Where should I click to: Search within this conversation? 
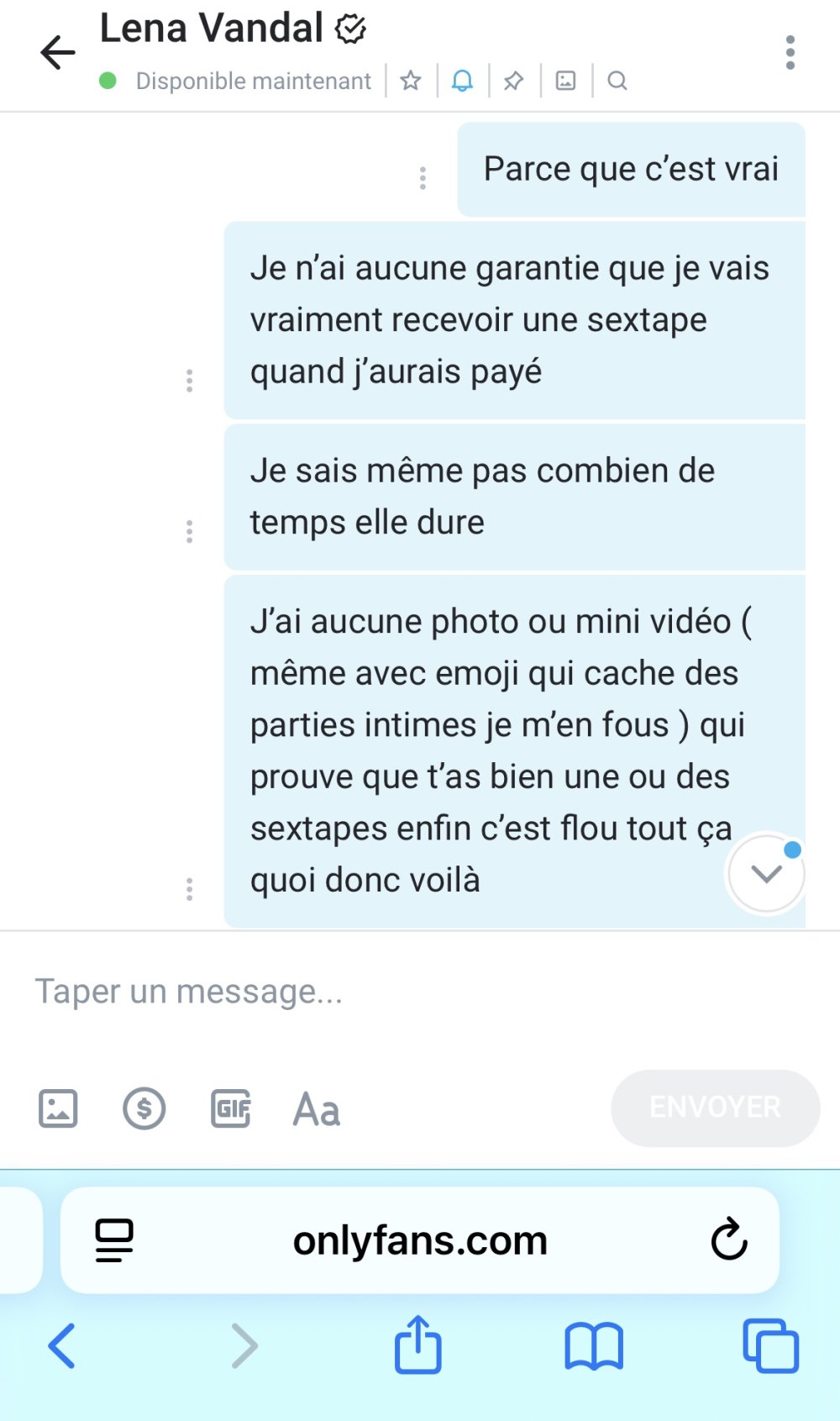coord(617,81)
